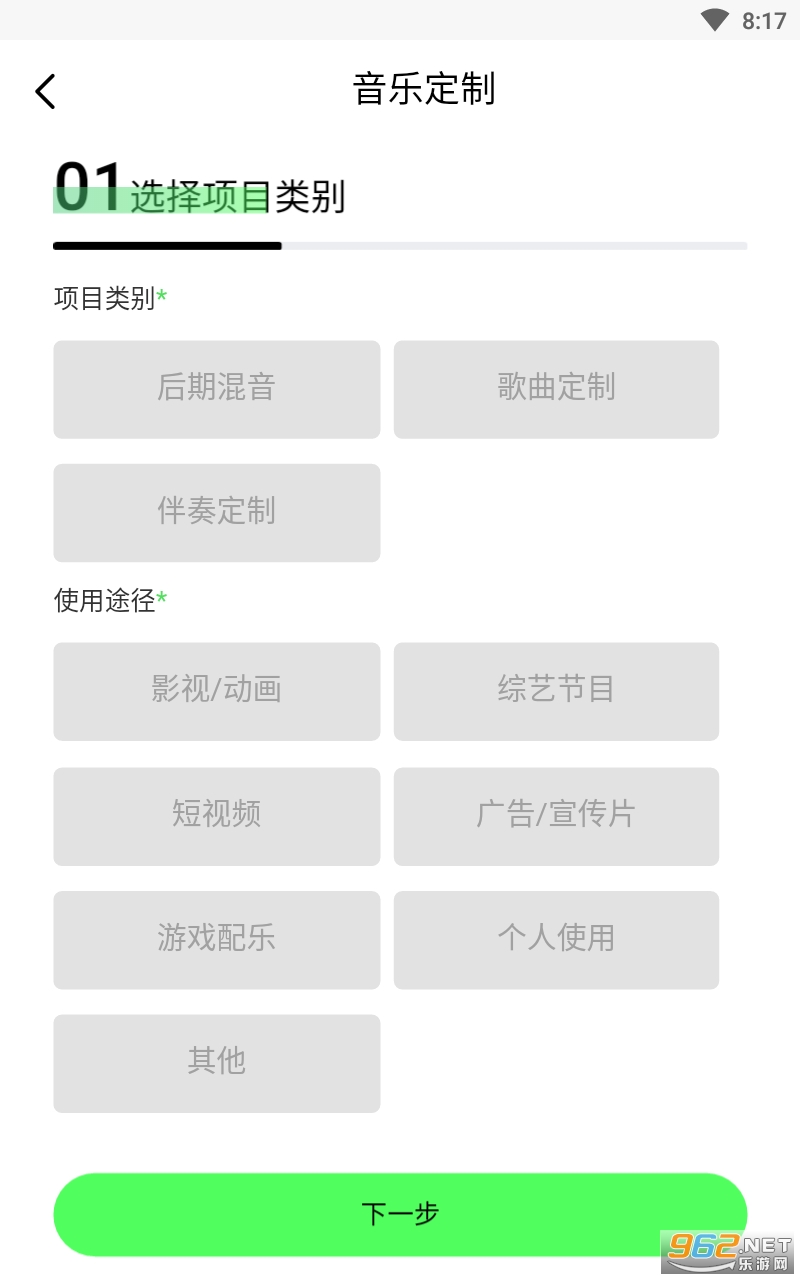Viewport: 800px width, 1280px height.
Task: Tap the 短视频 usage chip
Action: click(x=217, y=816)
